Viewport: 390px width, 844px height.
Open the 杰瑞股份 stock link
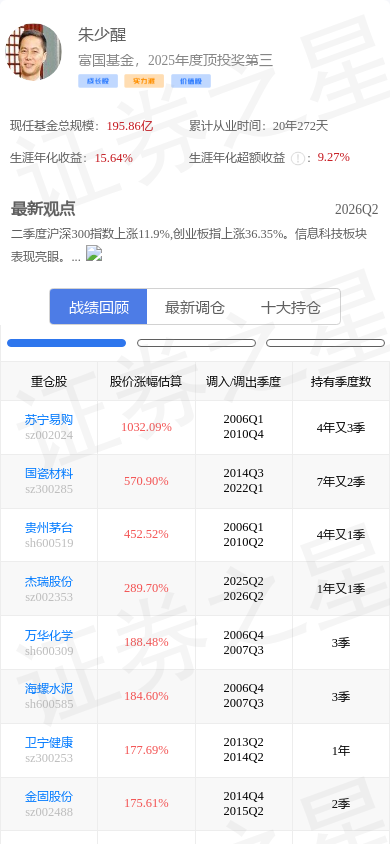point(49,581)
